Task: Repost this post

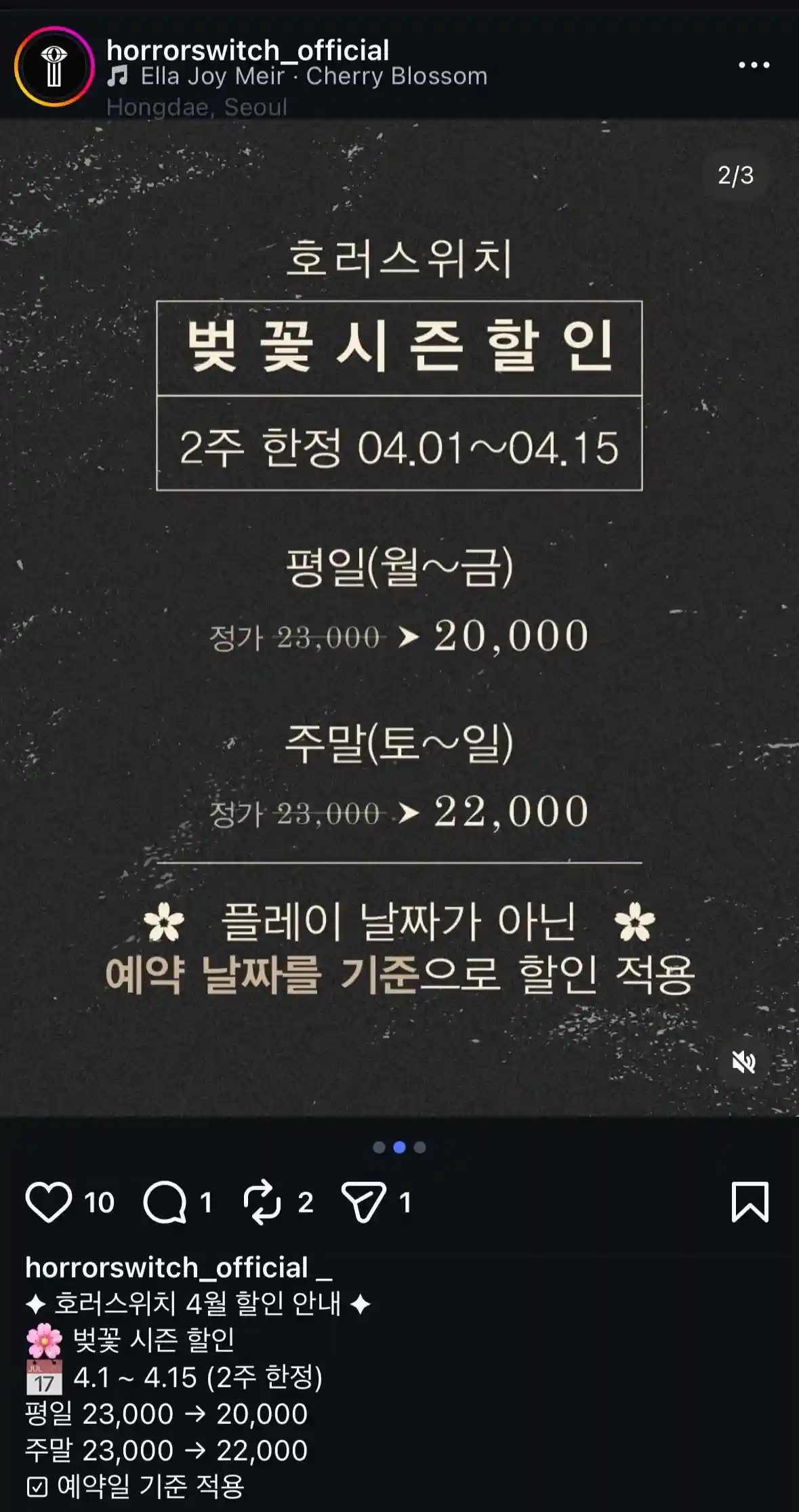Action: pos(262,1202)
